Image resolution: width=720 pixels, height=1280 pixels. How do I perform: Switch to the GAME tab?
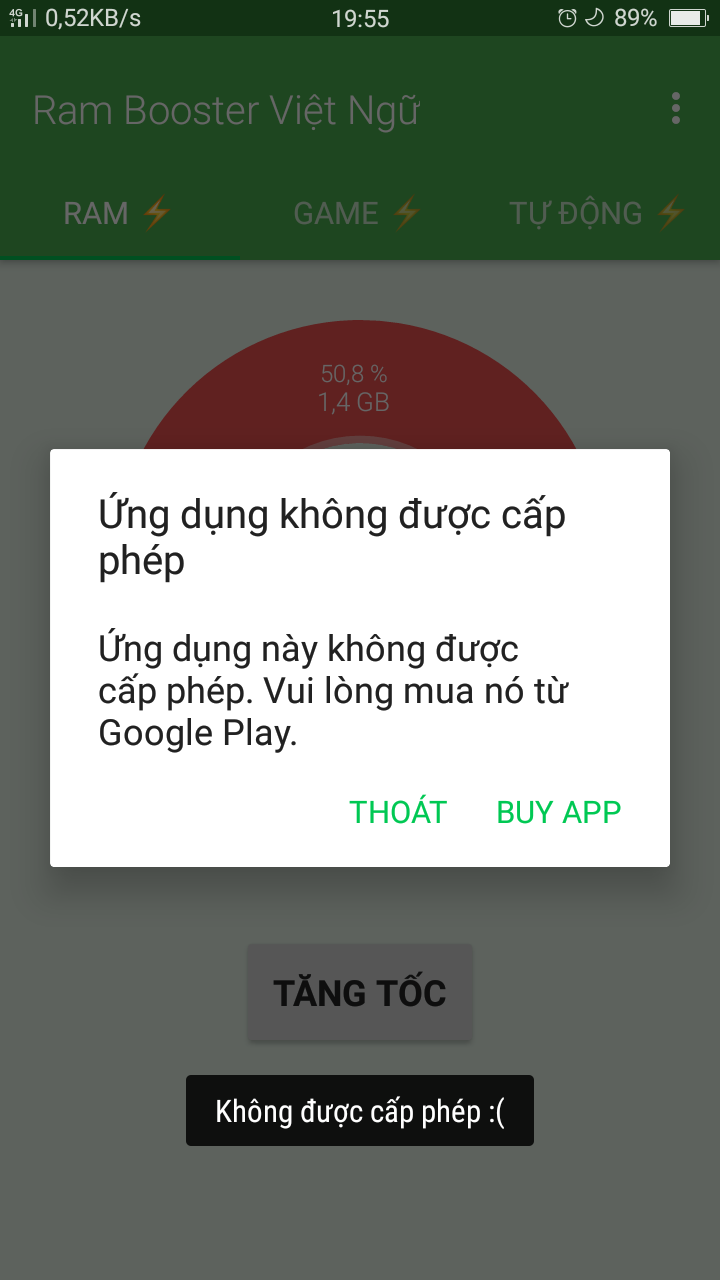click(358, 213)
